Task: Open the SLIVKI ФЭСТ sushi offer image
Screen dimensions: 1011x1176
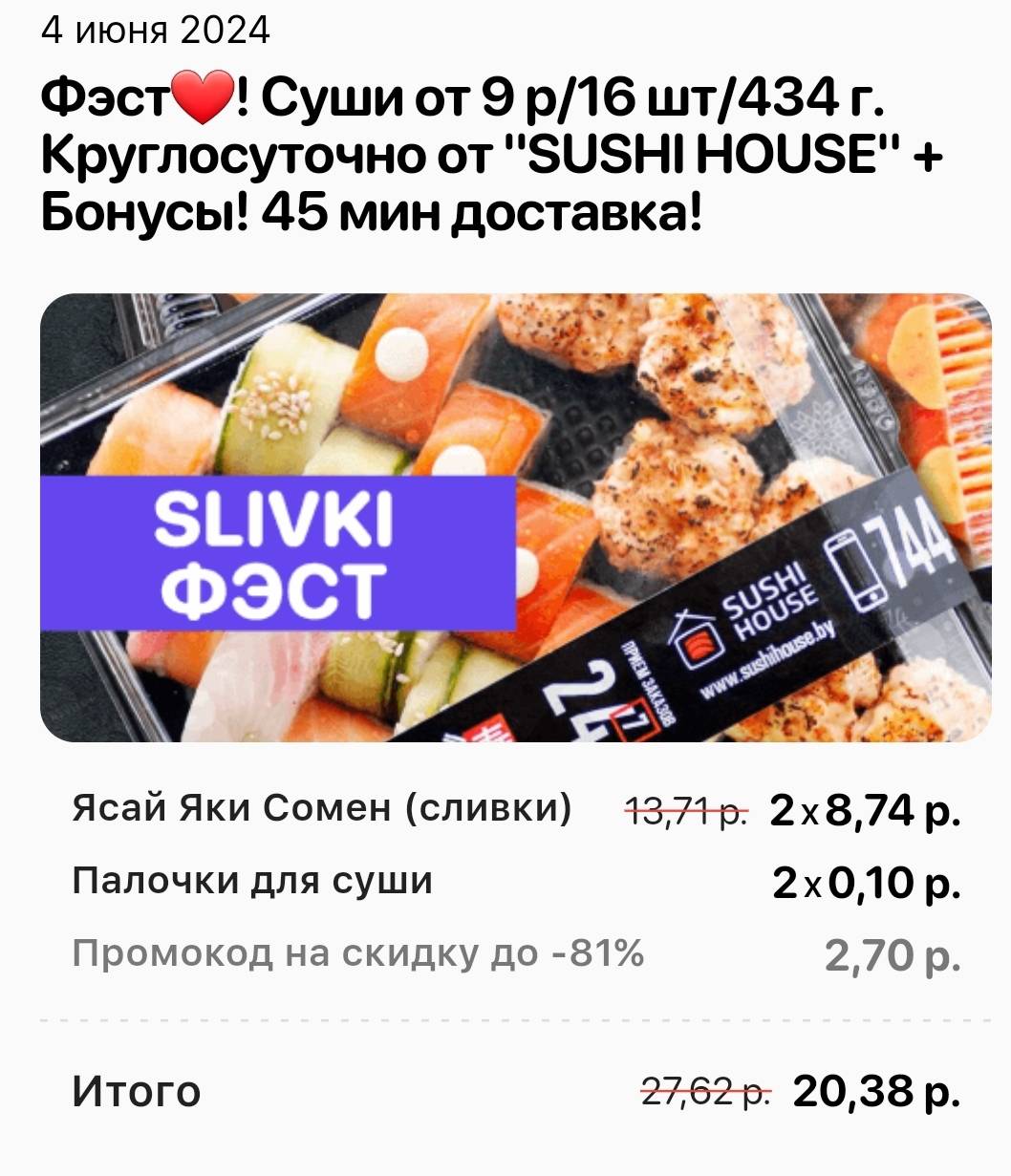Action: 516,517
